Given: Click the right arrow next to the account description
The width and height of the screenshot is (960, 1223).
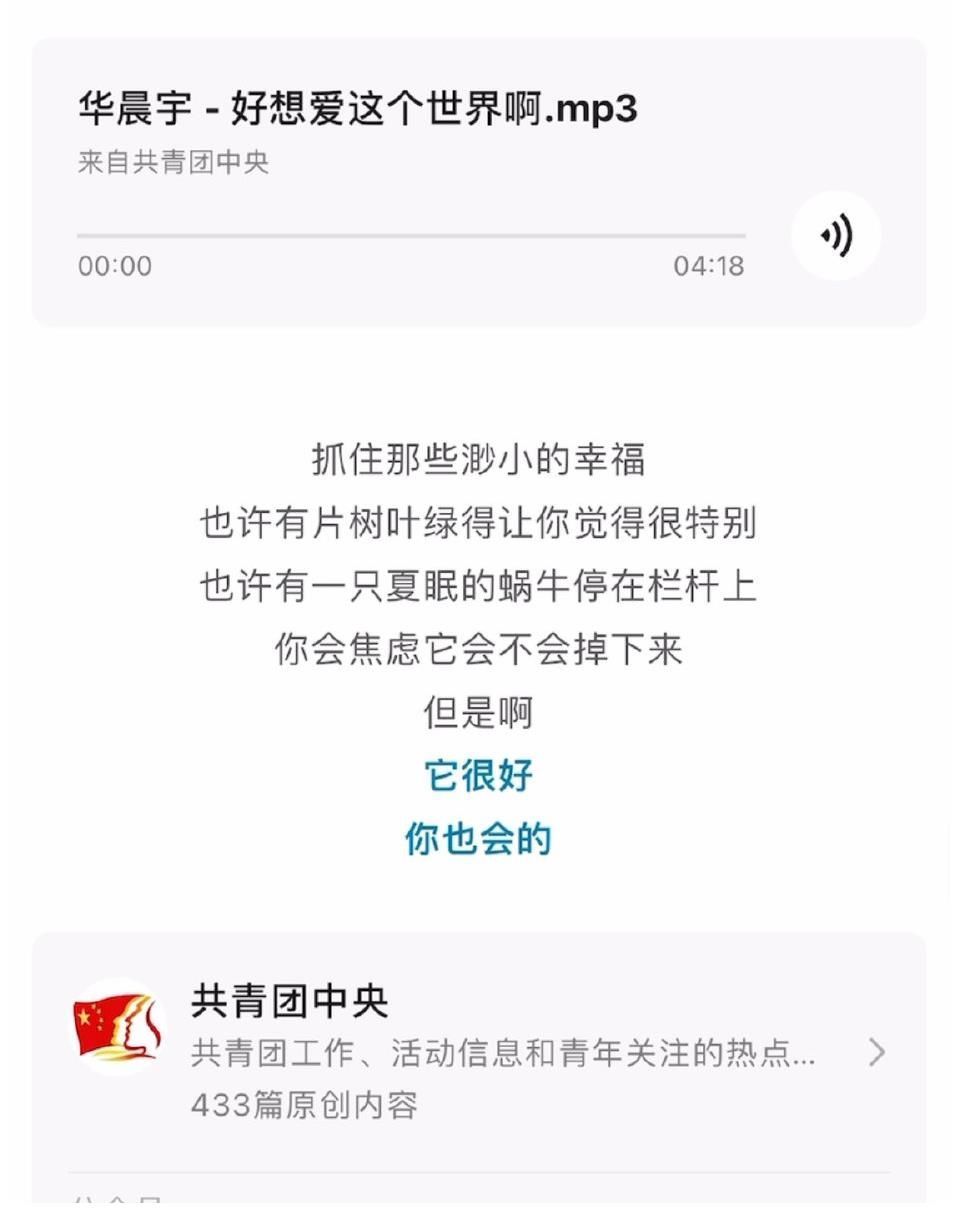Looking at the screenshot, I should point(877,1052).
